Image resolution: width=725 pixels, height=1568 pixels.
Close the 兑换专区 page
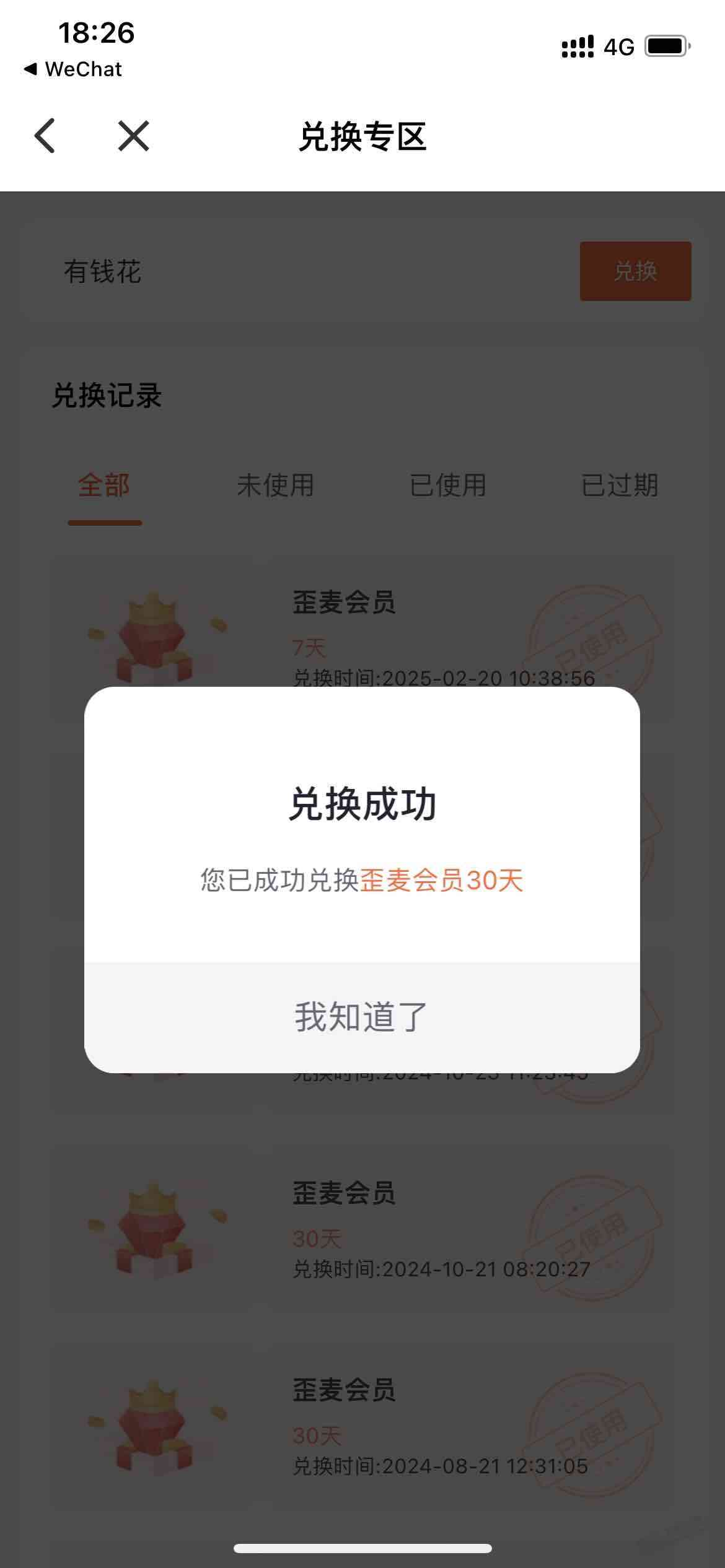133,136
